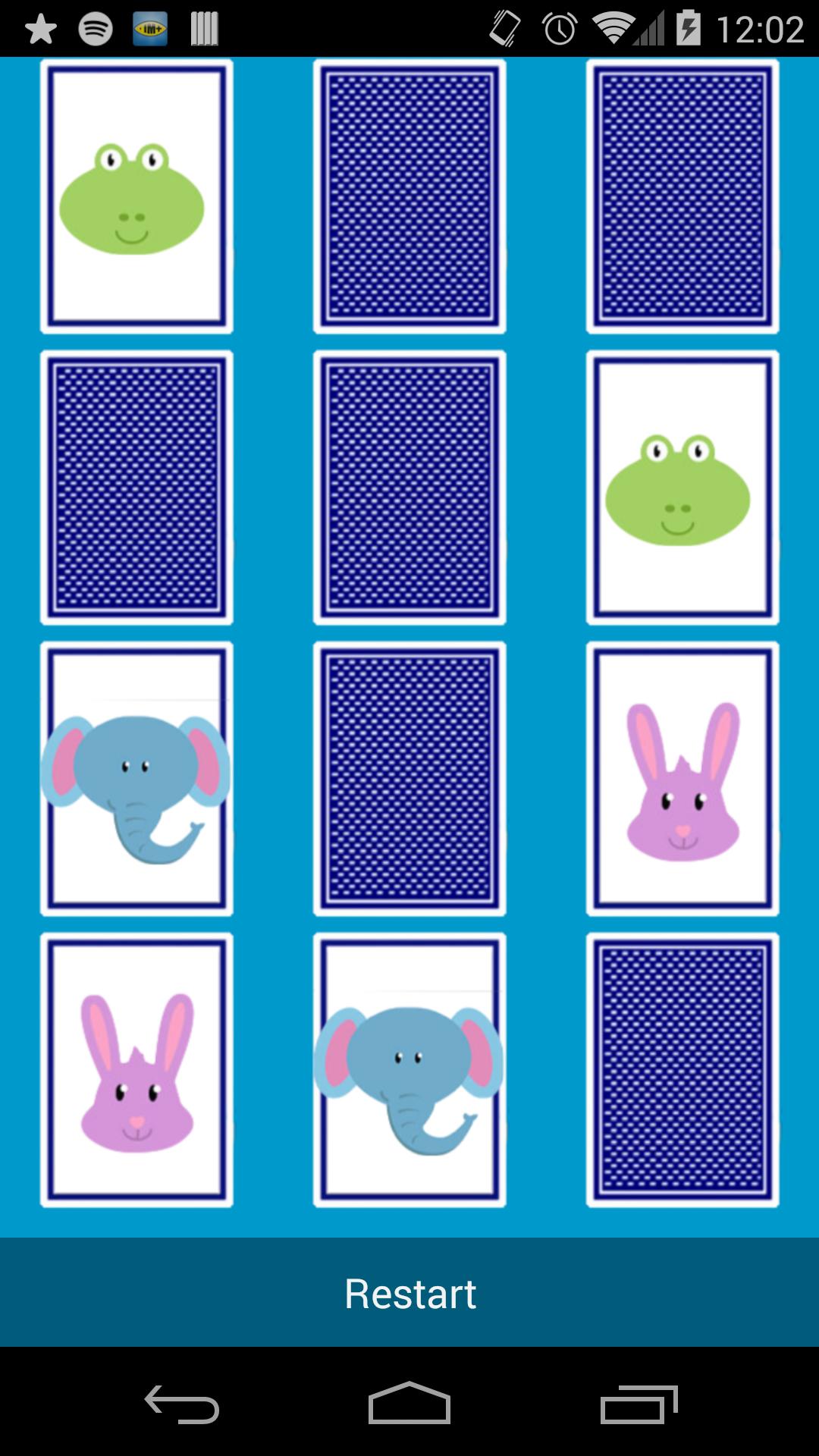Return to the home screen
The image size is (819, 1456).
(x=409, y=1404)
